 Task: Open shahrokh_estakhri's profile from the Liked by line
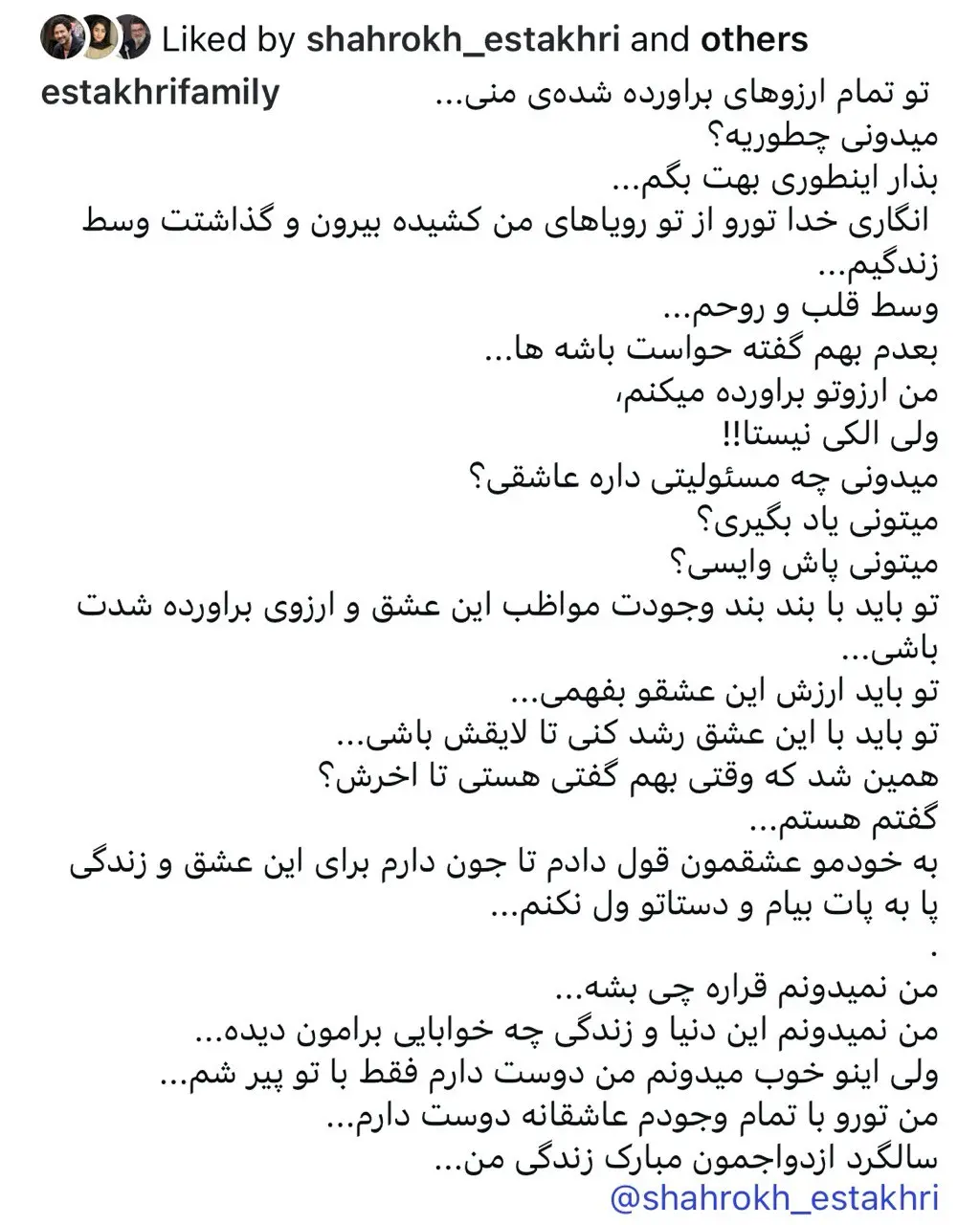[462, 39]
